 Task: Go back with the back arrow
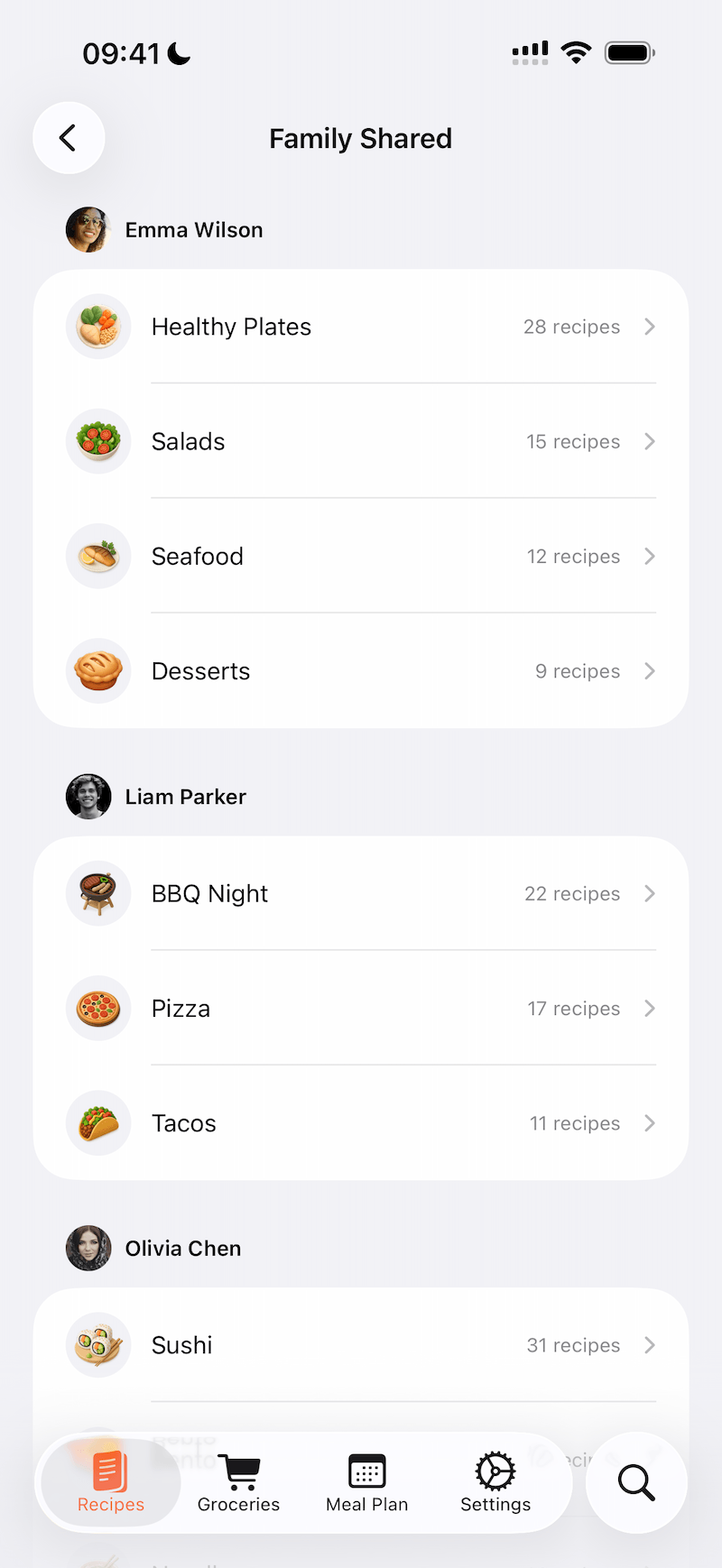tap(69, 138)
